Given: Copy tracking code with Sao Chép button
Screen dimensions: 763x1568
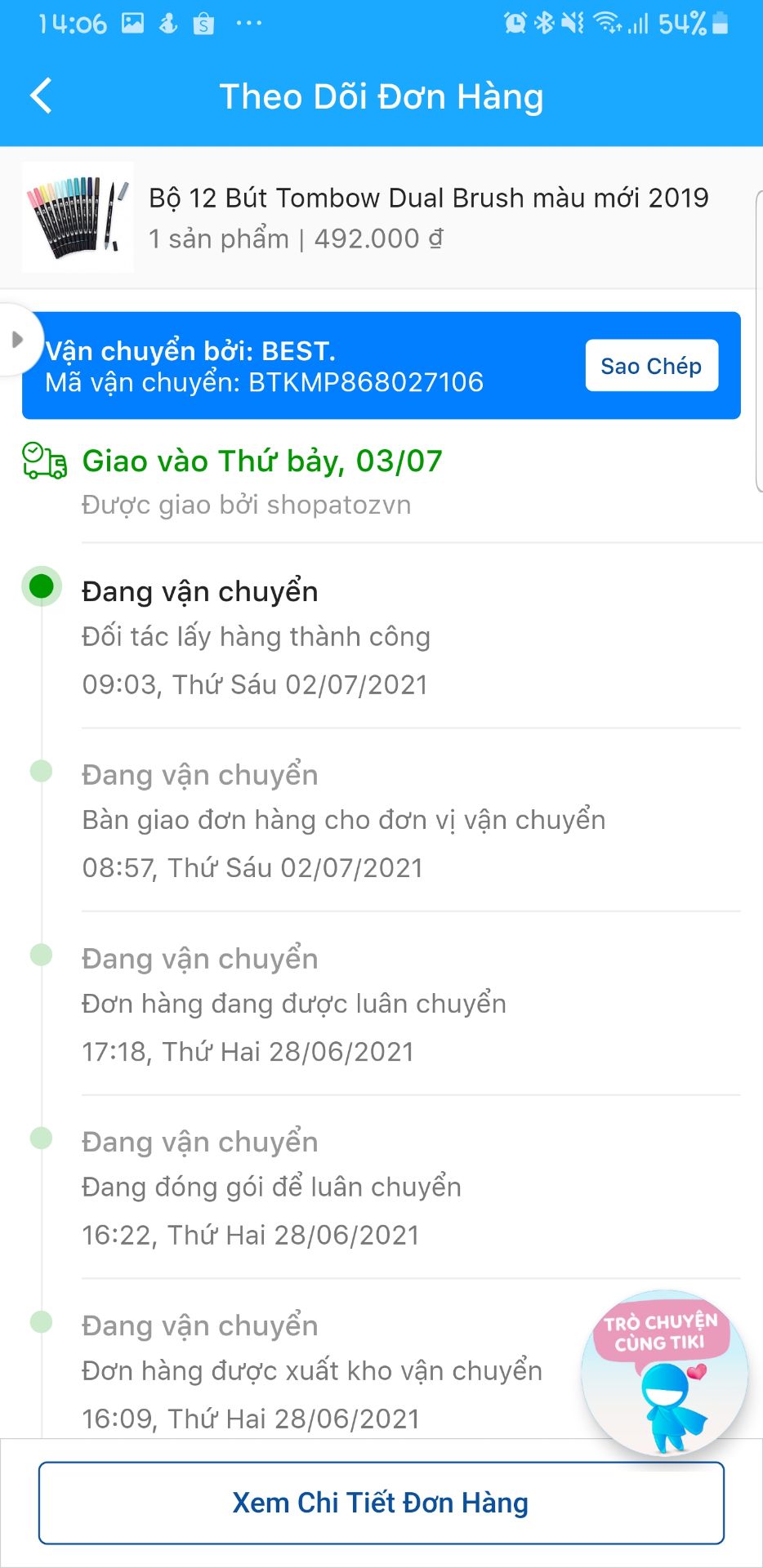Looking at the screenshot, I should [651, 365].
